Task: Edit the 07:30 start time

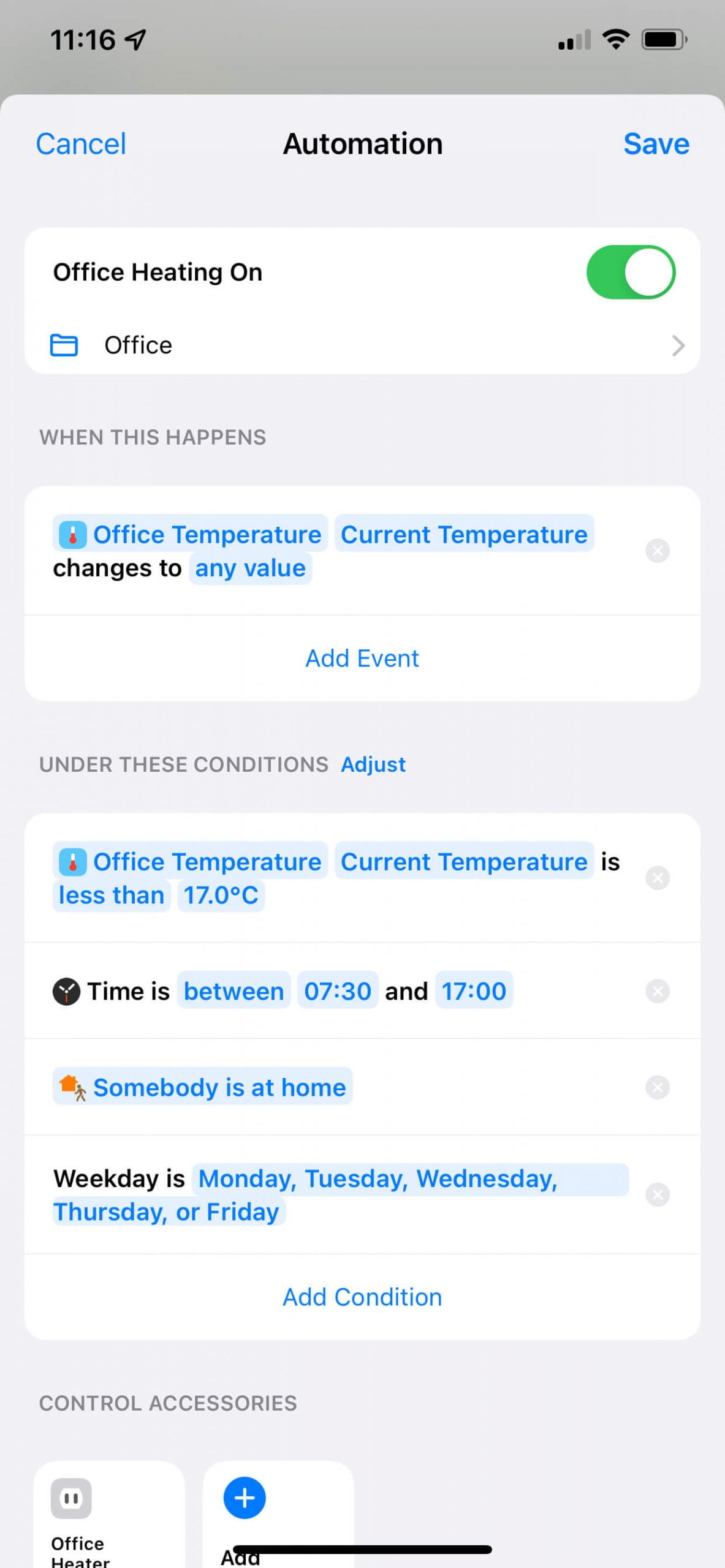Action: tap(338, 991)
